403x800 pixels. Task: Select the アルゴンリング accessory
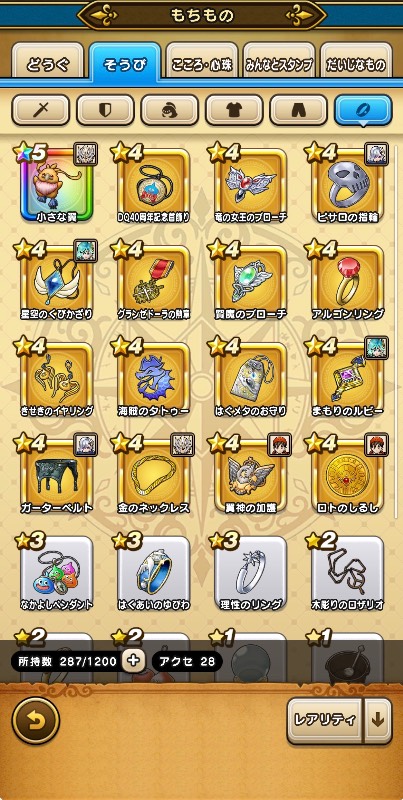click(347, 282)
